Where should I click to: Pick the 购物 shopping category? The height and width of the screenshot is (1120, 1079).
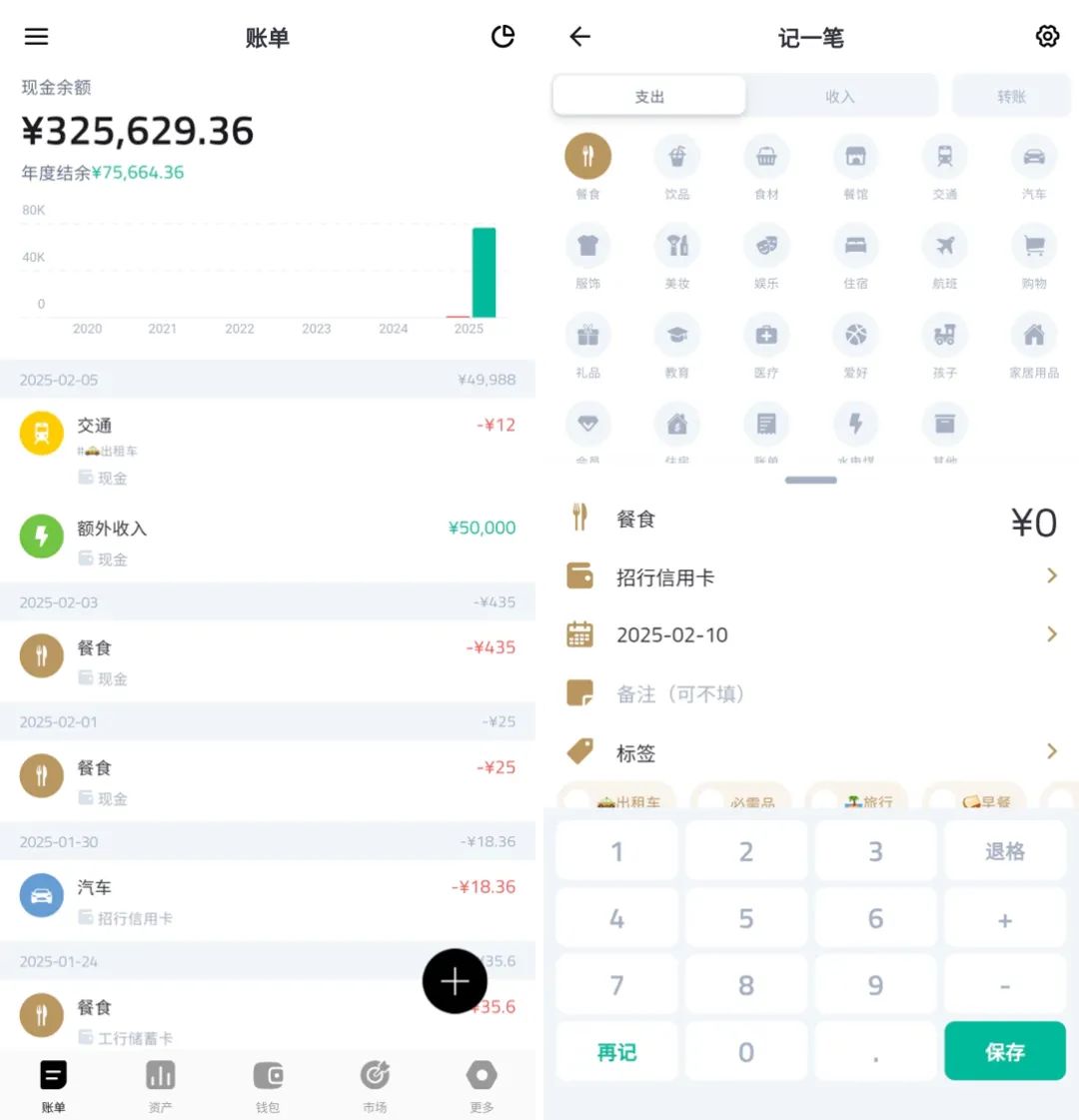coord(1034,247)
